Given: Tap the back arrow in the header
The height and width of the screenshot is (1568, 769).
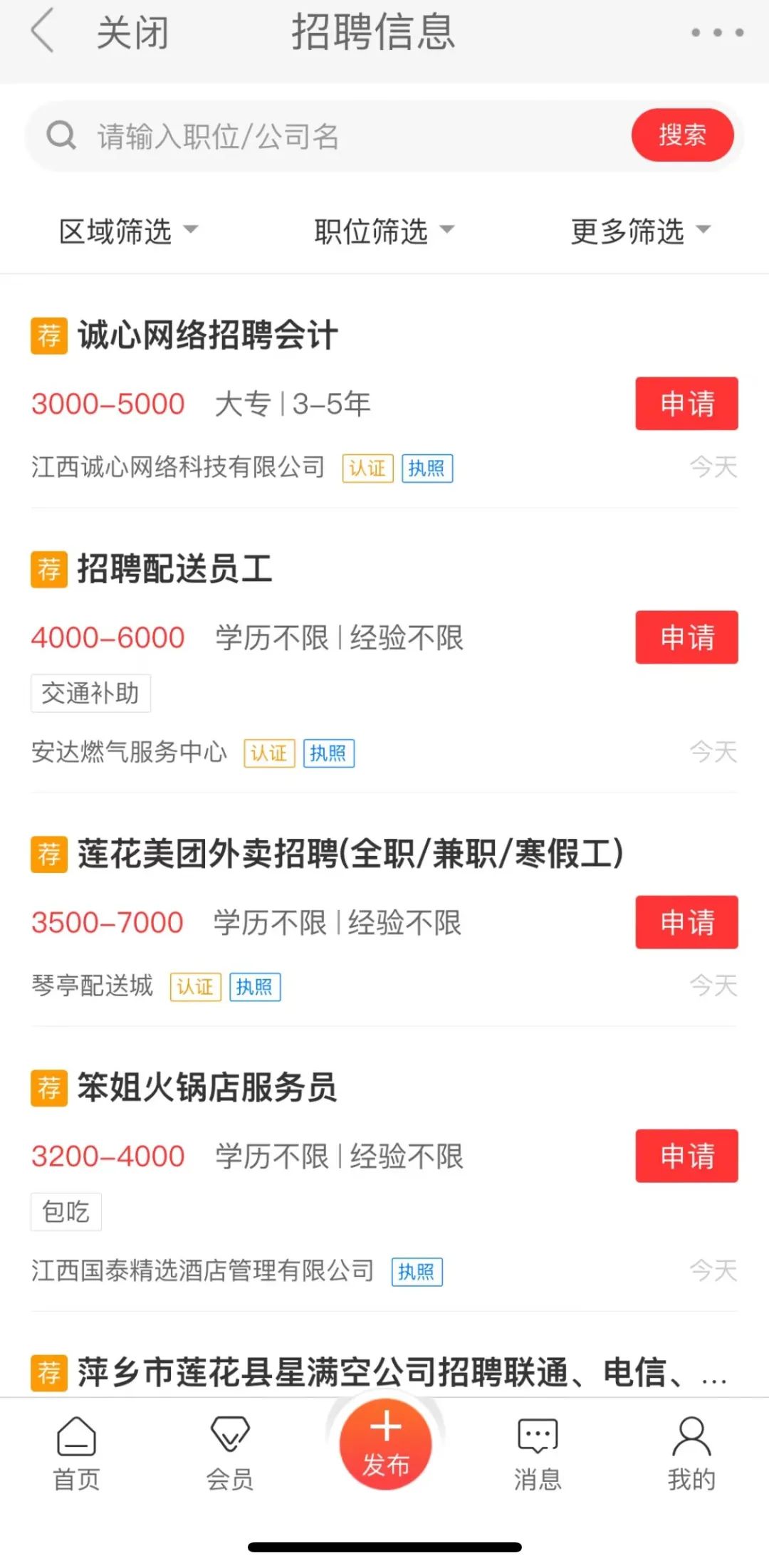Looking at the screenshot, I should (43, 31).
